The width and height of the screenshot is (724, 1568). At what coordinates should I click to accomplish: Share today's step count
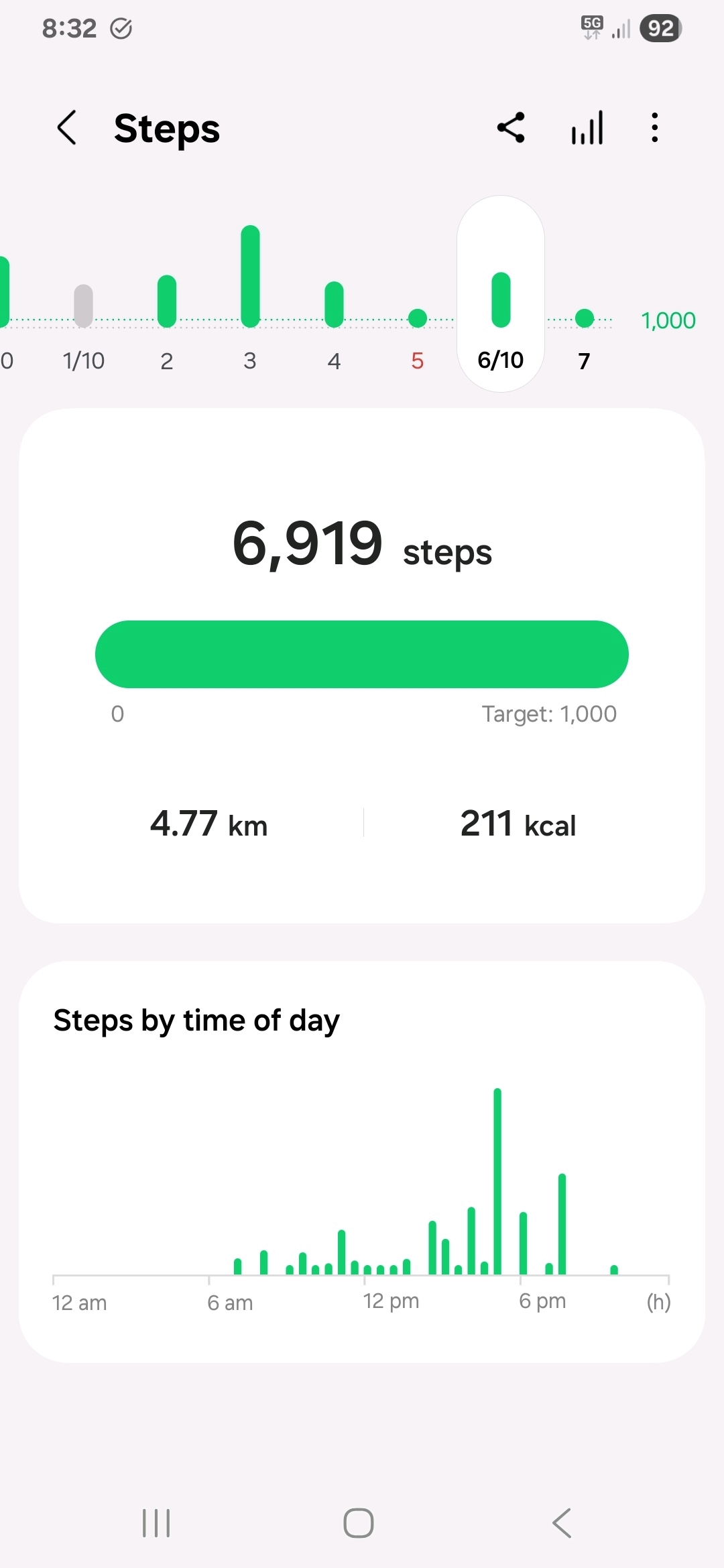click(x=511, y=127)
